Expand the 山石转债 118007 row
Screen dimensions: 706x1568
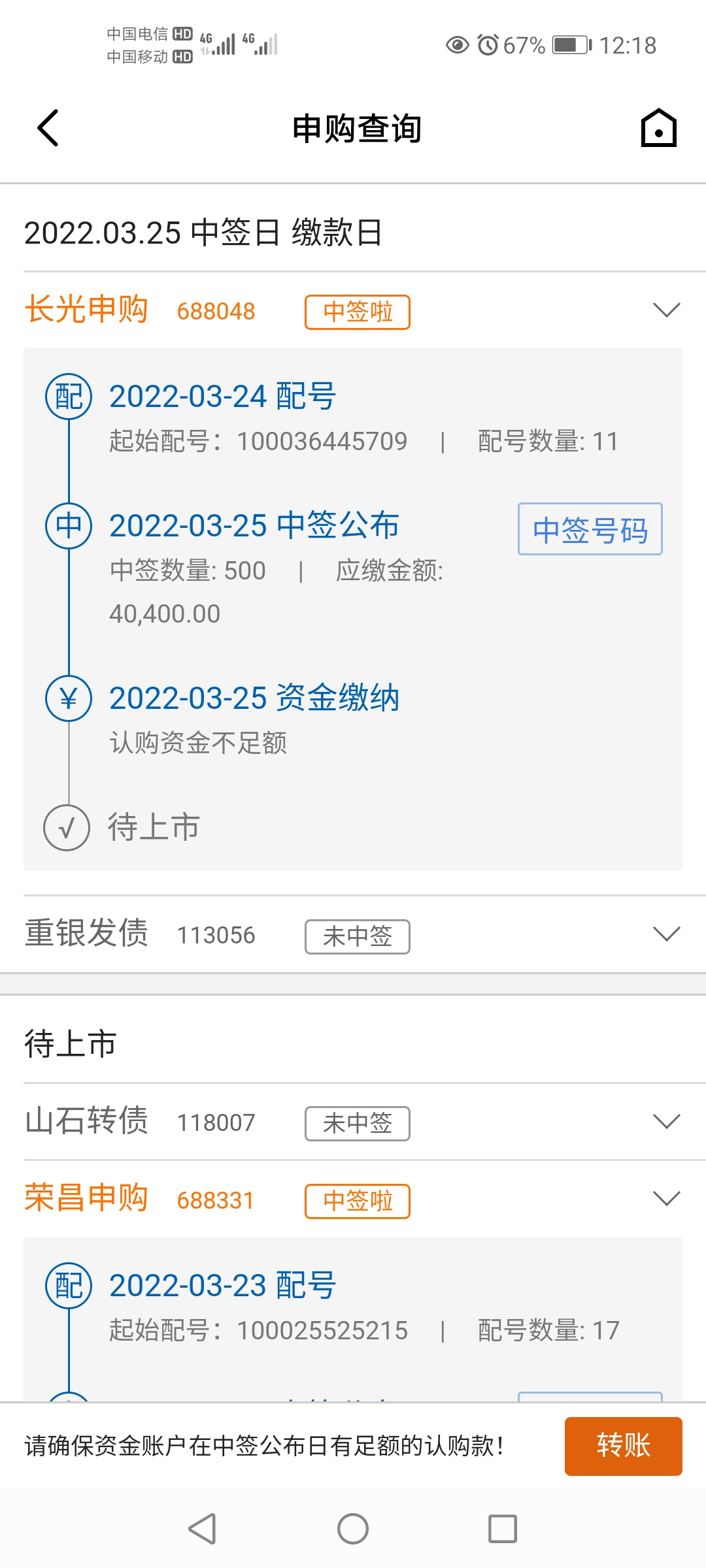[x=666, y=1122]
